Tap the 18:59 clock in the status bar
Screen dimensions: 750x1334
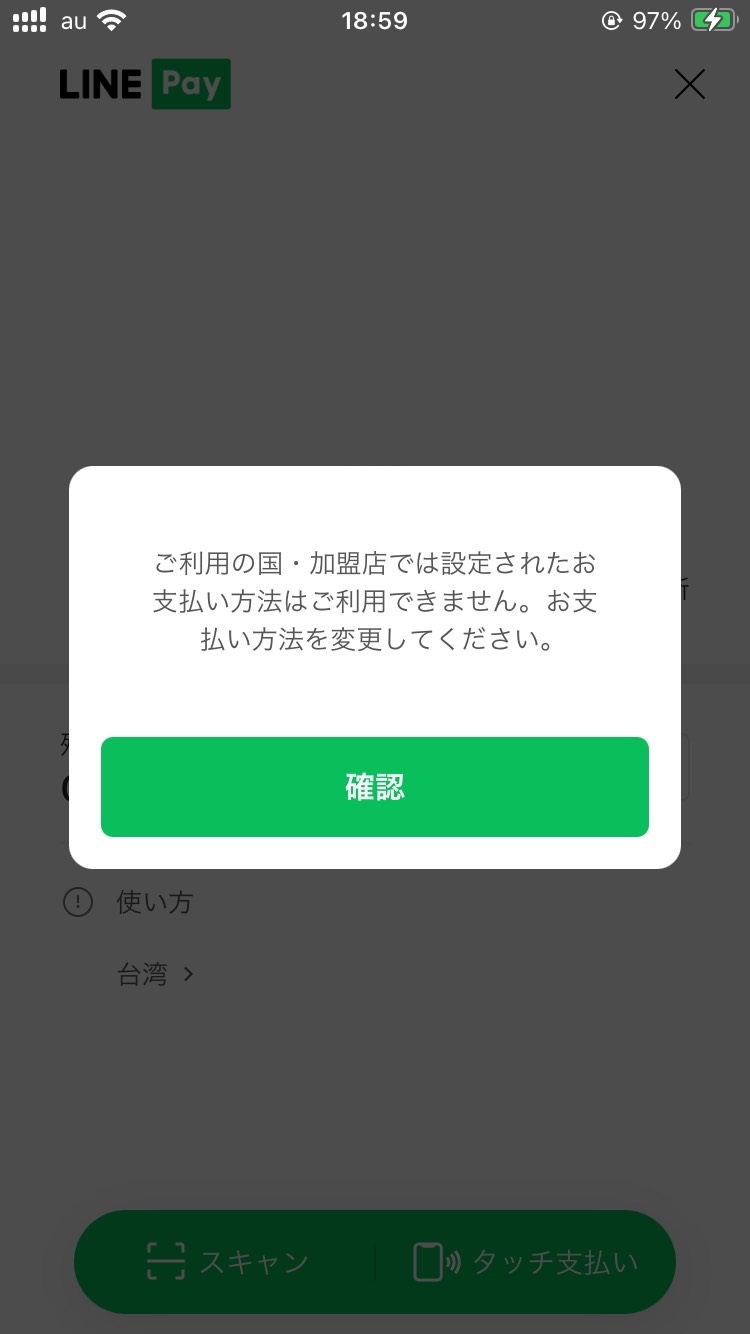coord(375,19)
